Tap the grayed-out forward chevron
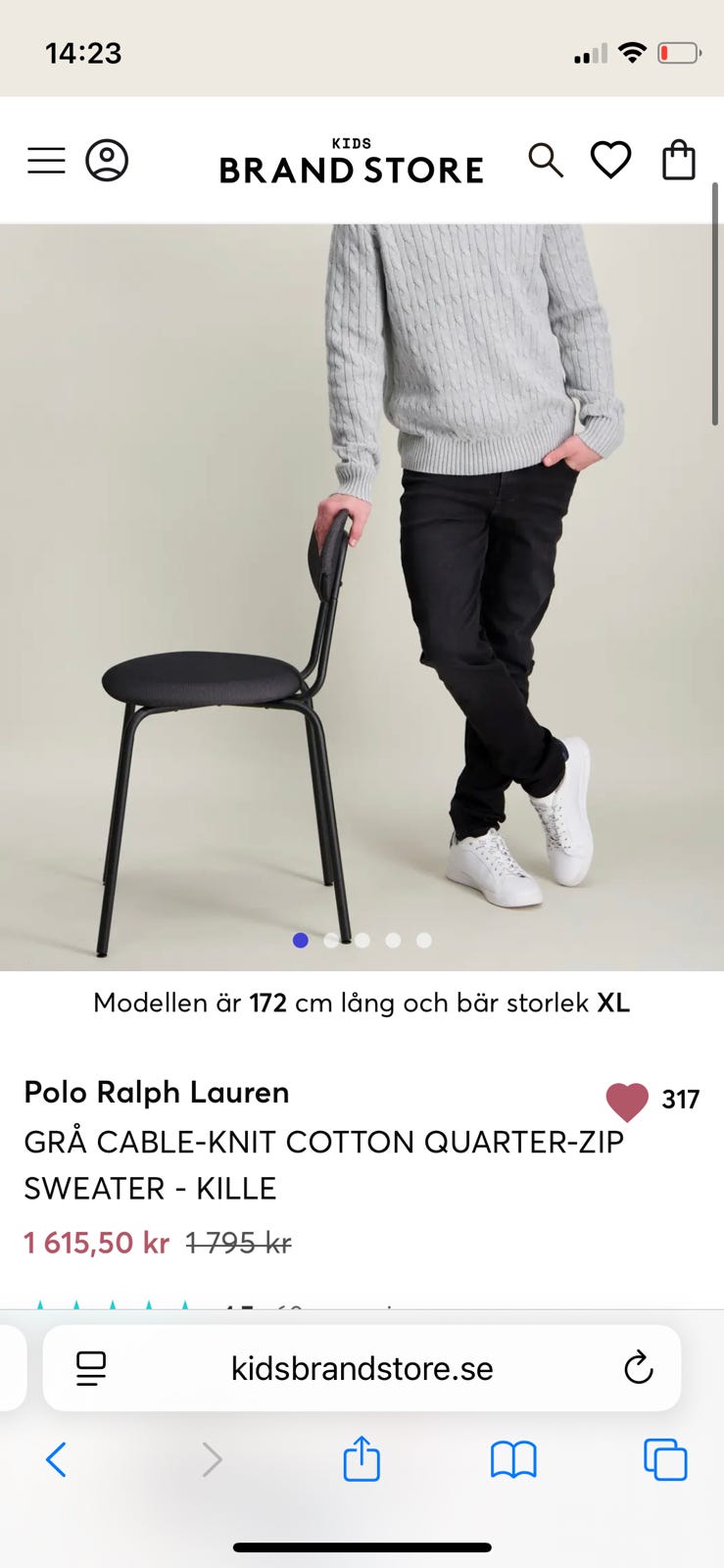The height and width of the screenshot is (1568, 724). click(213, 1459)
